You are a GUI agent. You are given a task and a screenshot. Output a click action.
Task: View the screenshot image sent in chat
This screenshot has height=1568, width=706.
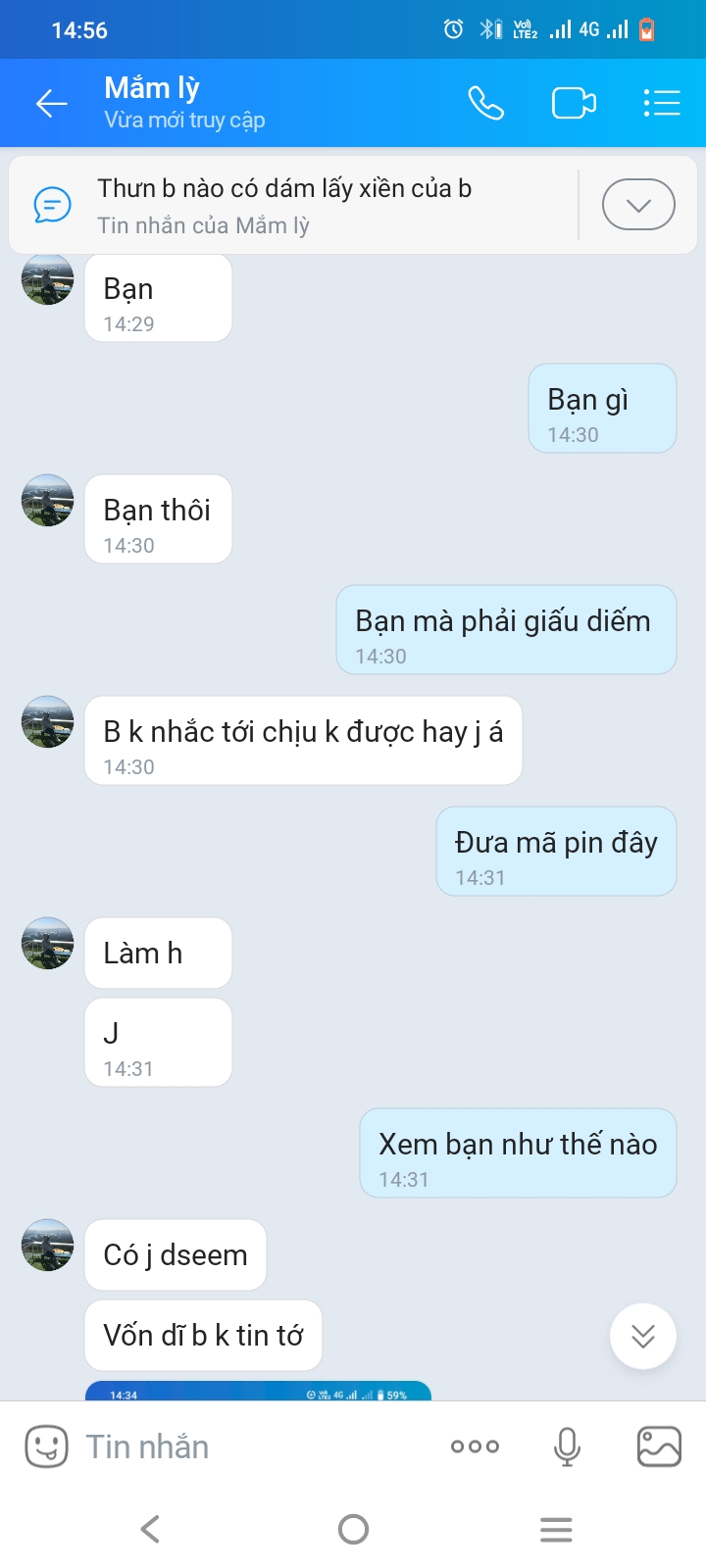258,1391
